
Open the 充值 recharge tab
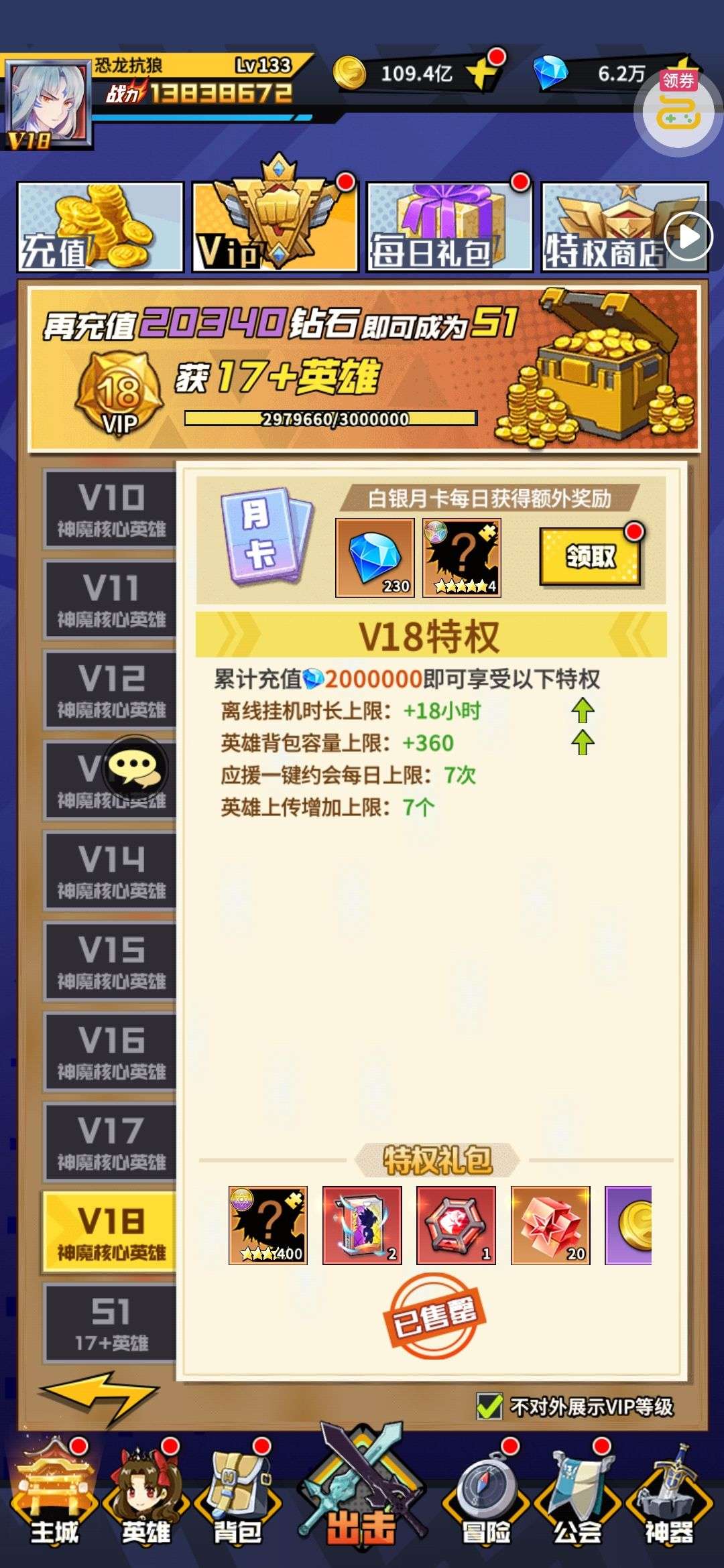[101, 228]
